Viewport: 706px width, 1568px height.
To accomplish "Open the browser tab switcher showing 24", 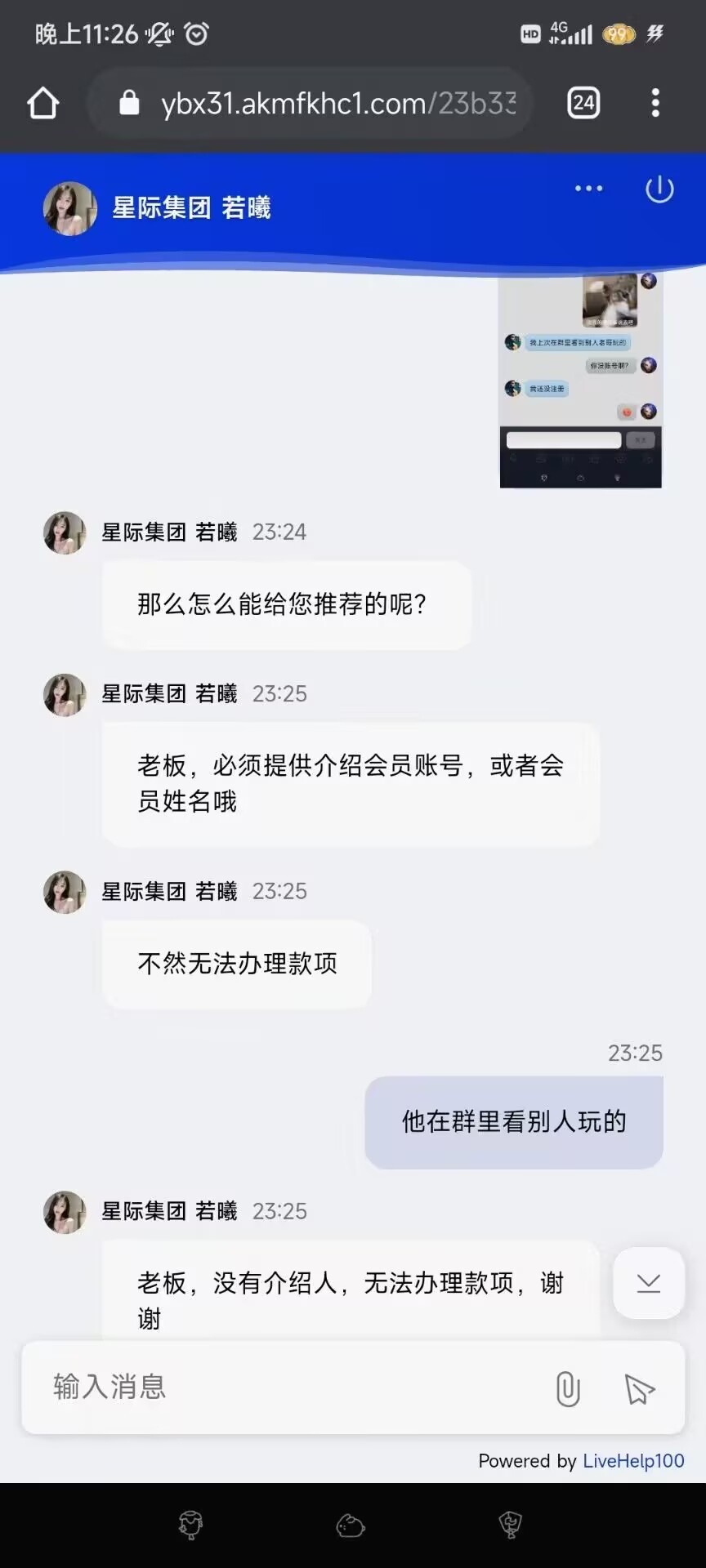I will point(583,103).
